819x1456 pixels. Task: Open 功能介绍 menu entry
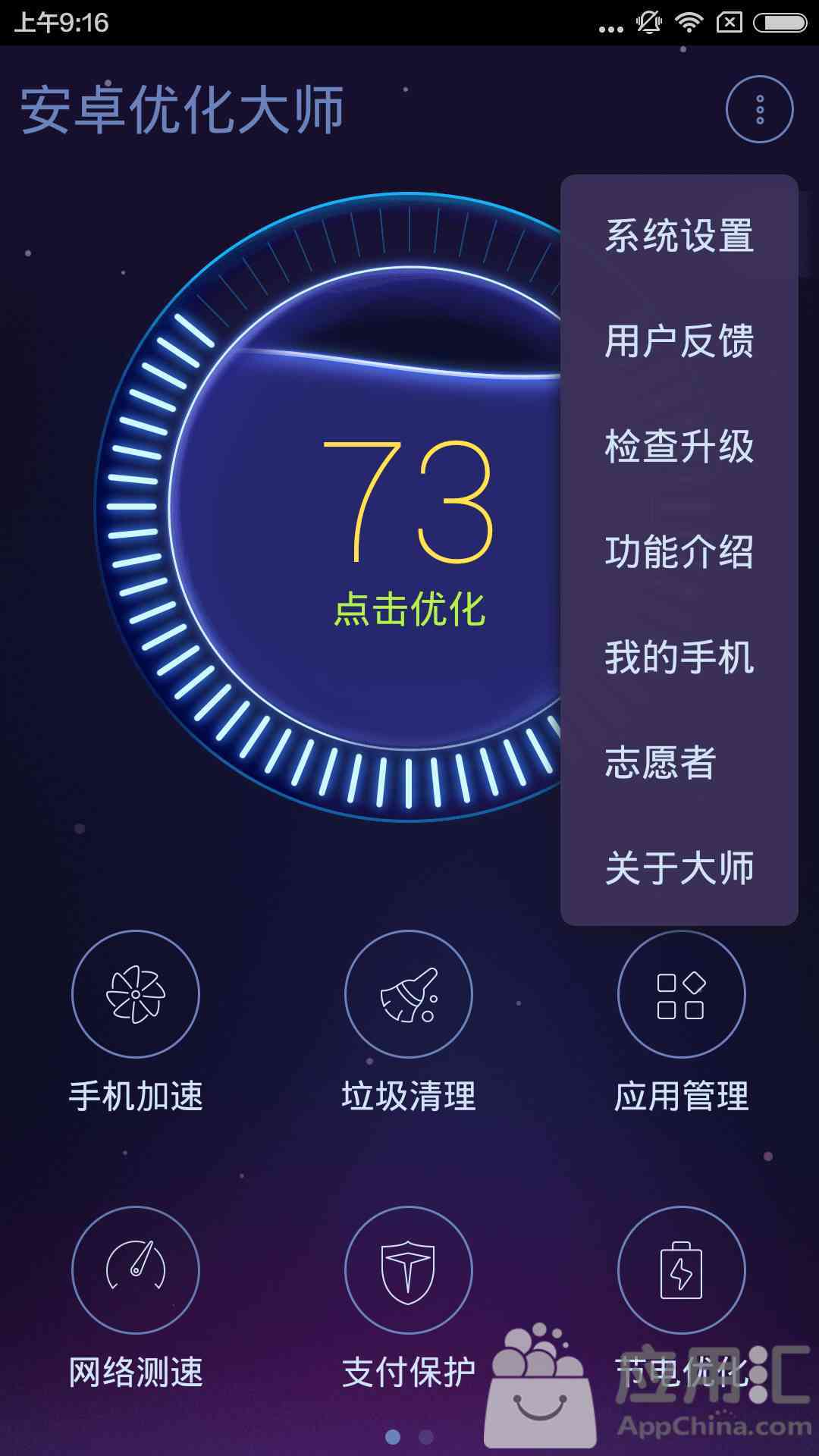pyautogui.click(x=679, y=551)
